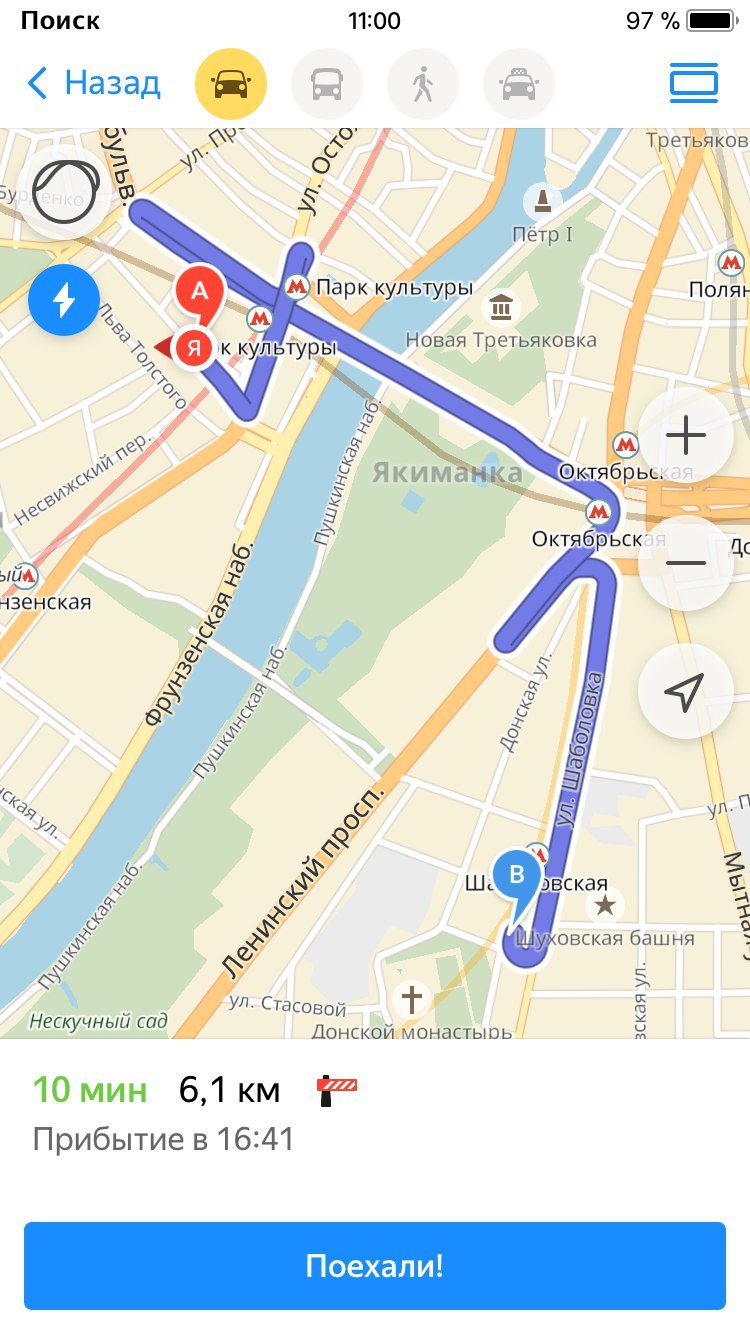This screenshot has width=750, height=1334.
Task: Return to Поиск from the status bar
Action: [60, 21]
